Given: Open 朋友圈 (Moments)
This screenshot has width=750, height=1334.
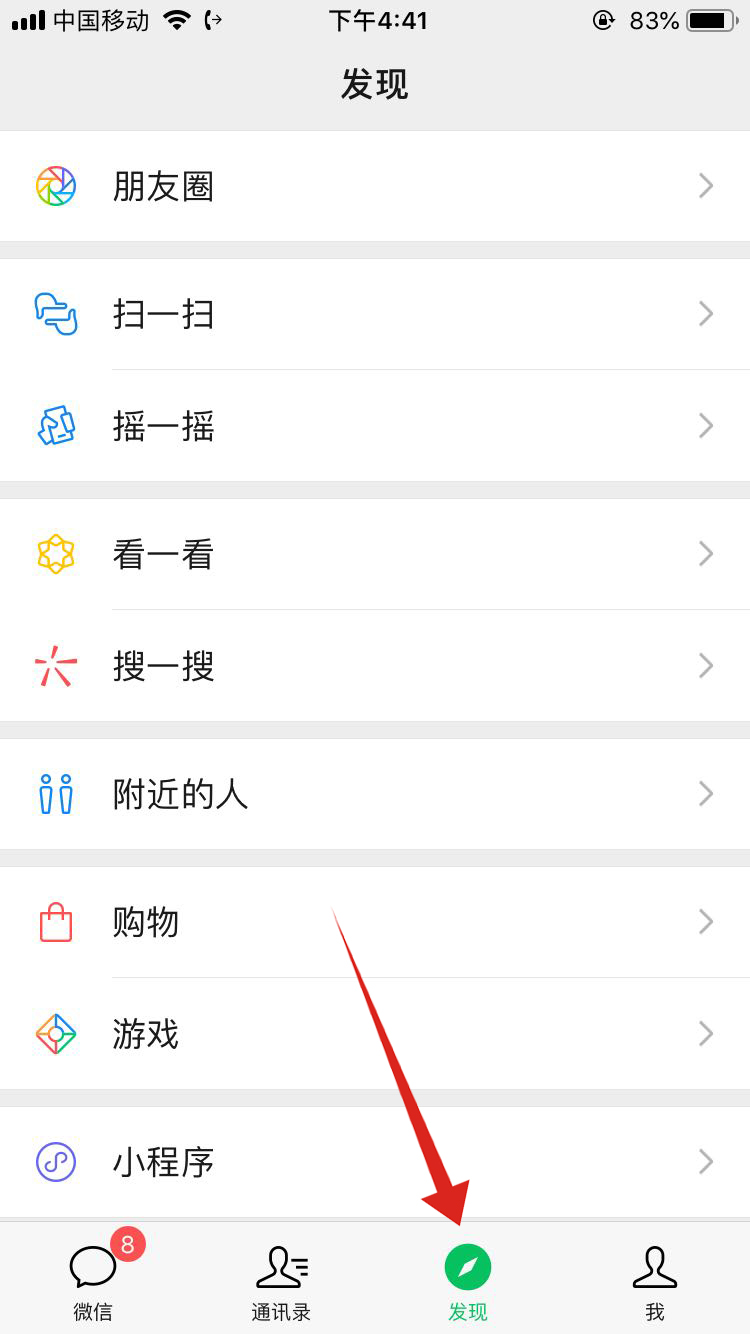Looking at the screenshot, I should tap(375, 186).
